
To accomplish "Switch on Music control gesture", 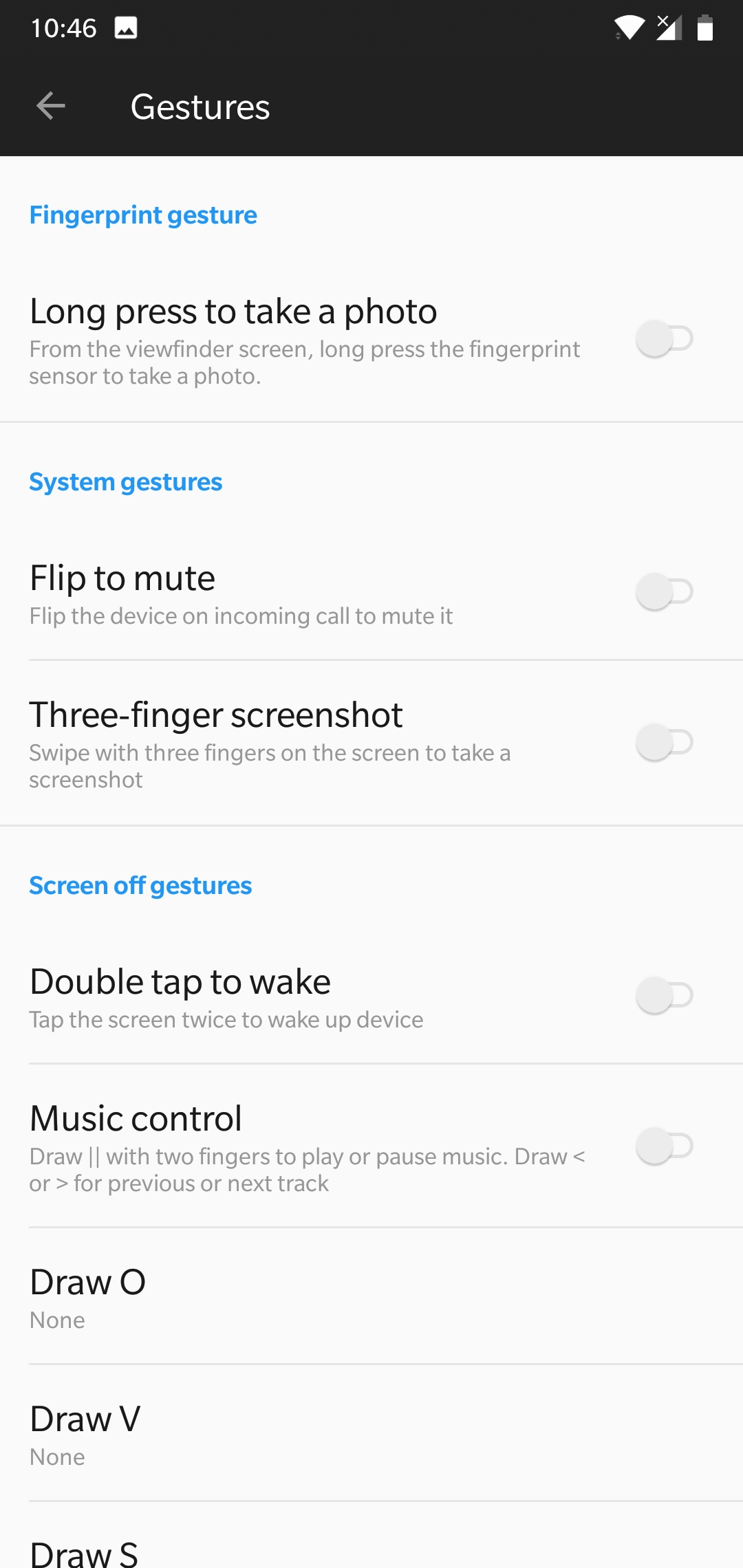I will [x=664, y=1146].
